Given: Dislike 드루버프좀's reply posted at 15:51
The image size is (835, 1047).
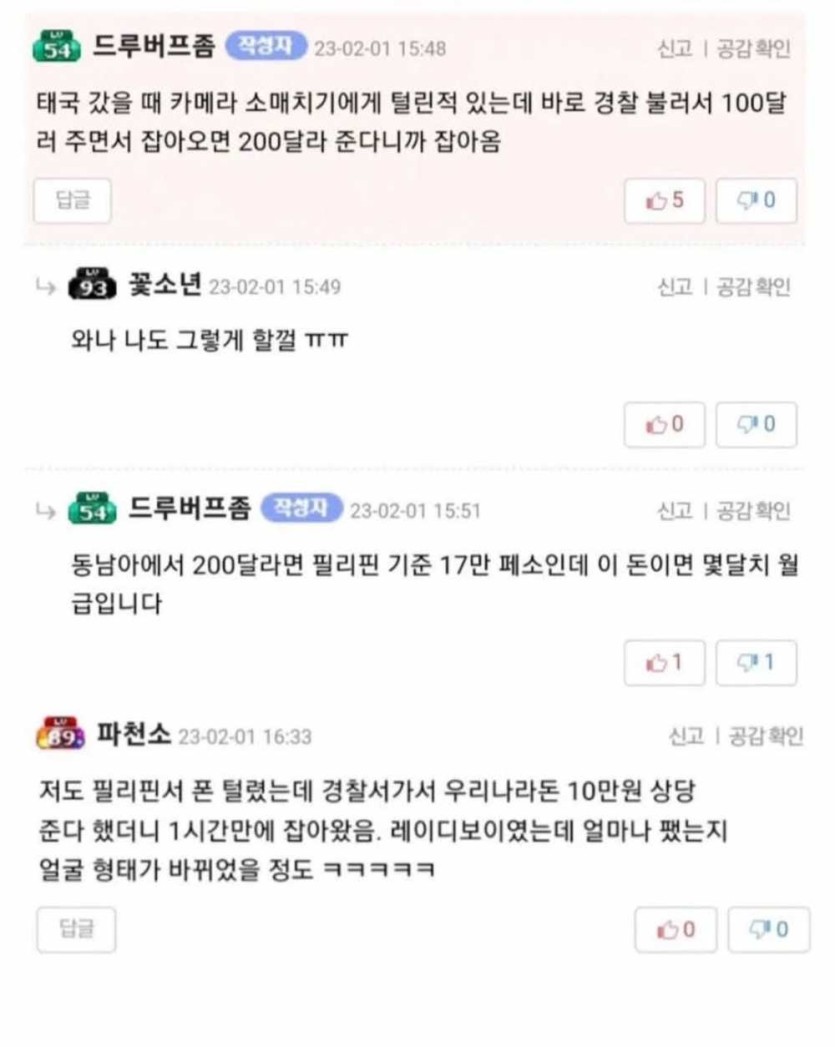Looking at the screenshot, I should [756, 663].
